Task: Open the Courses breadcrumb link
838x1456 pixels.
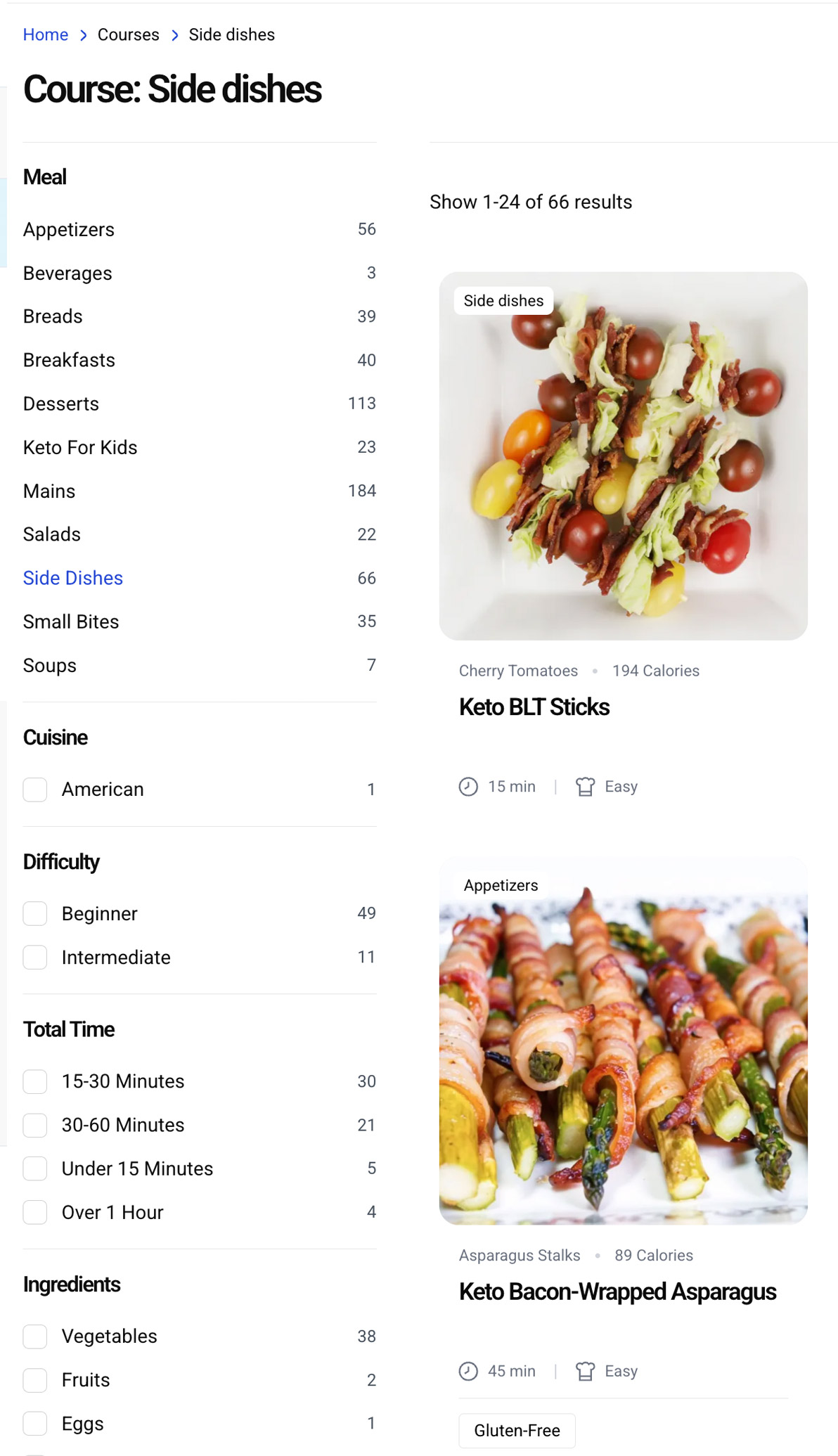Action: (x=128, y=34)
